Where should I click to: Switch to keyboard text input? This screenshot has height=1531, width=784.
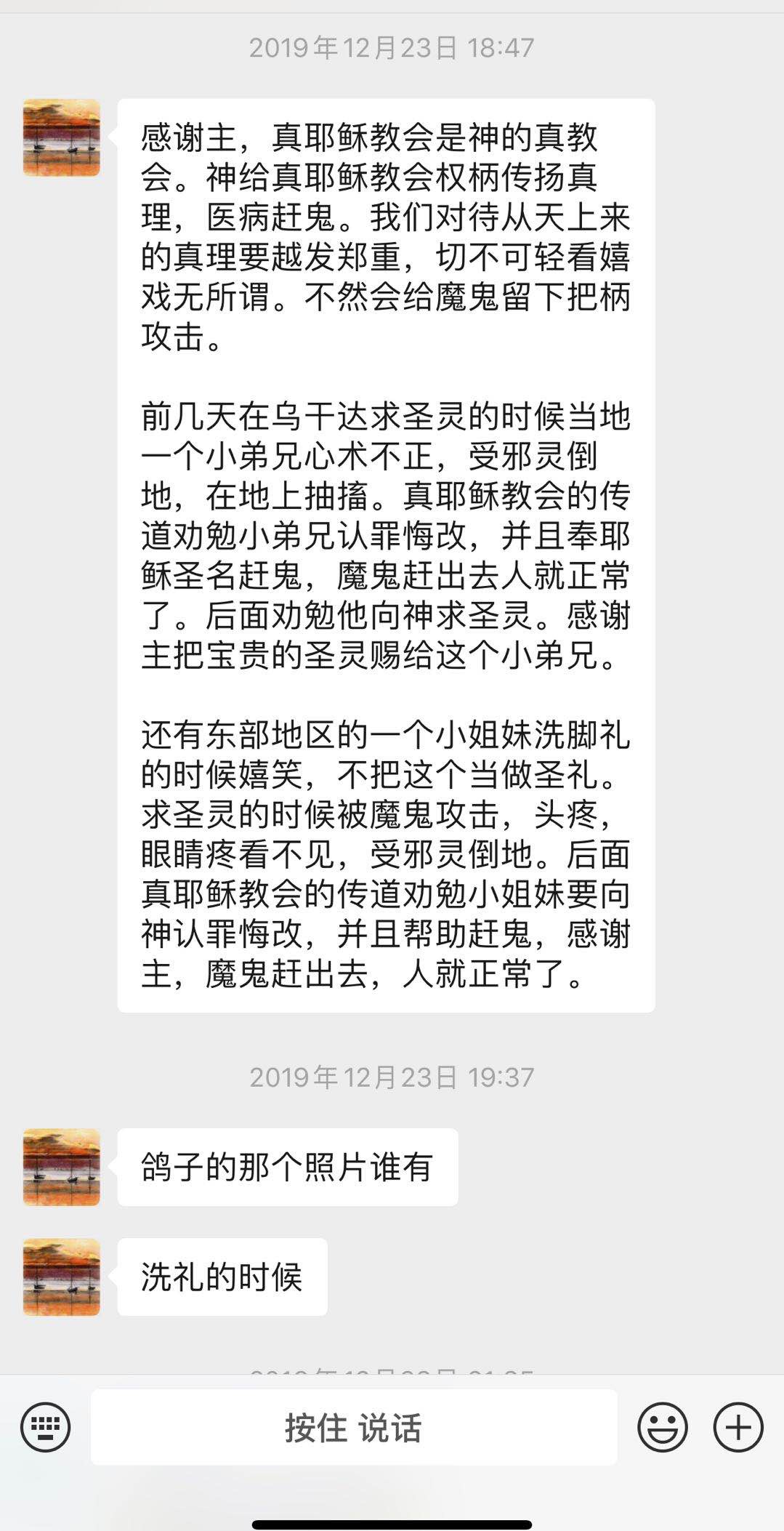pyautogui.click(x=46, y=1427)
